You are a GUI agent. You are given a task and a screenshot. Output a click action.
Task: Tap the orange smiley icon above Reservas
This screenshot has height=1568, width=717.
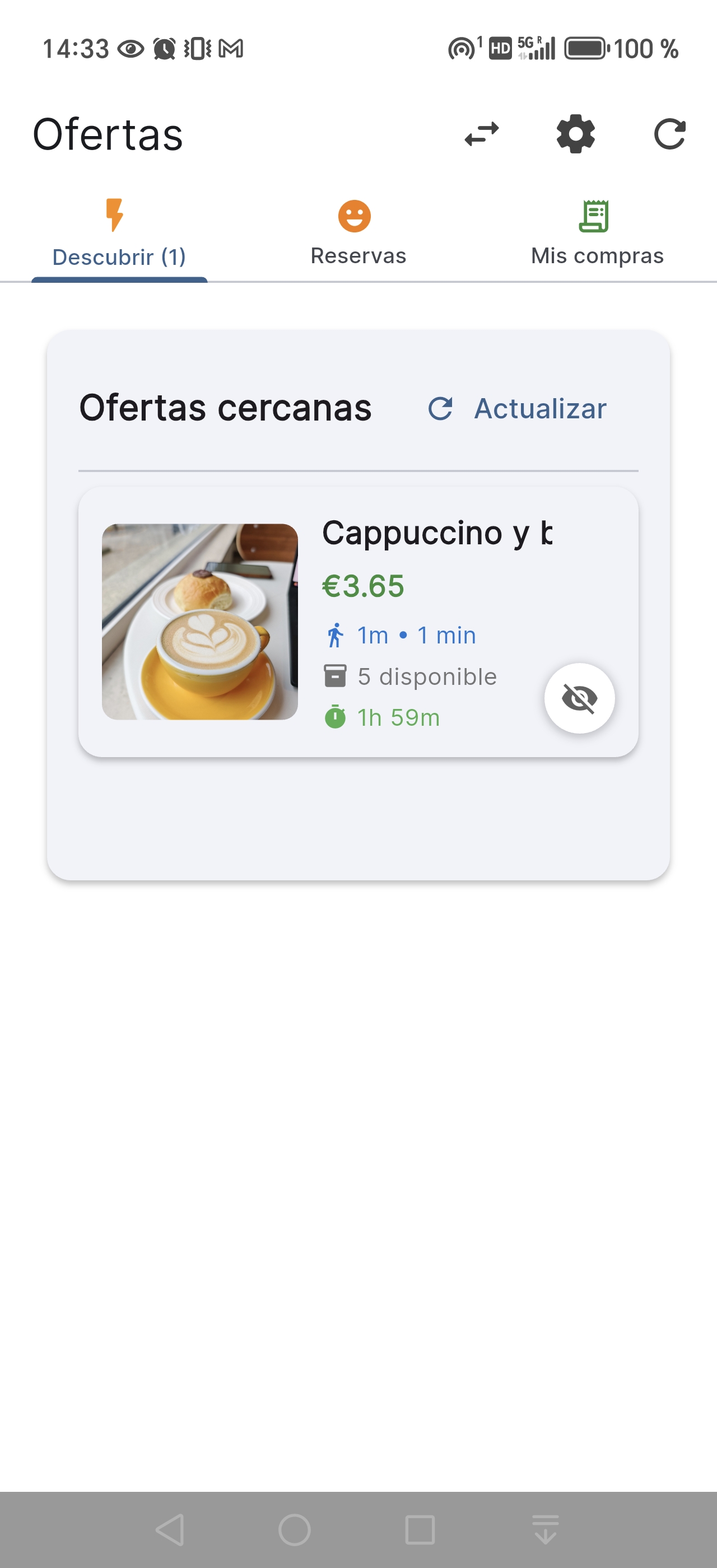(x=356, y=216)
